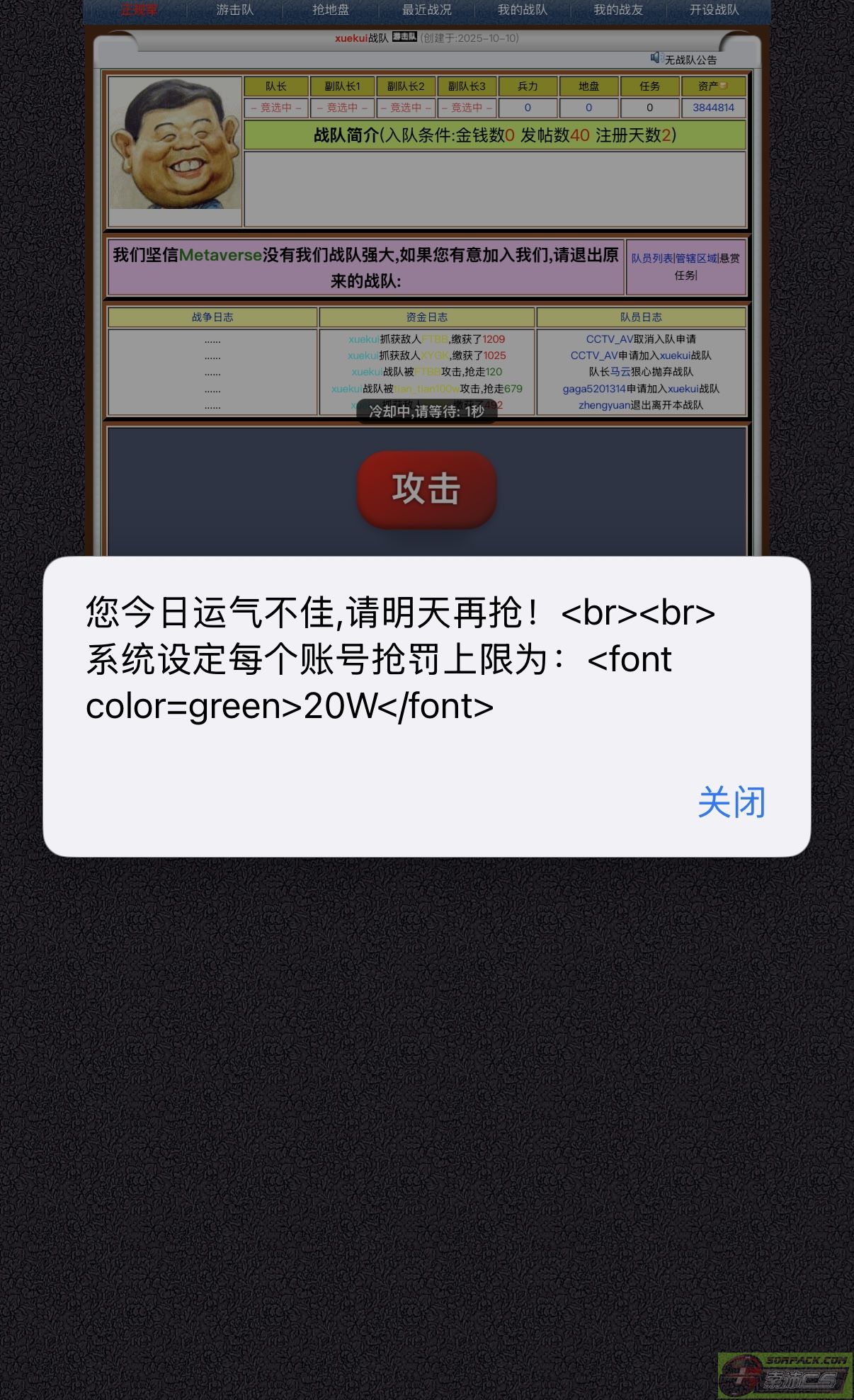The image size is (854, 1400).
Task: Open zhengyuan's profile link
Action: click(x=604, y=405)
